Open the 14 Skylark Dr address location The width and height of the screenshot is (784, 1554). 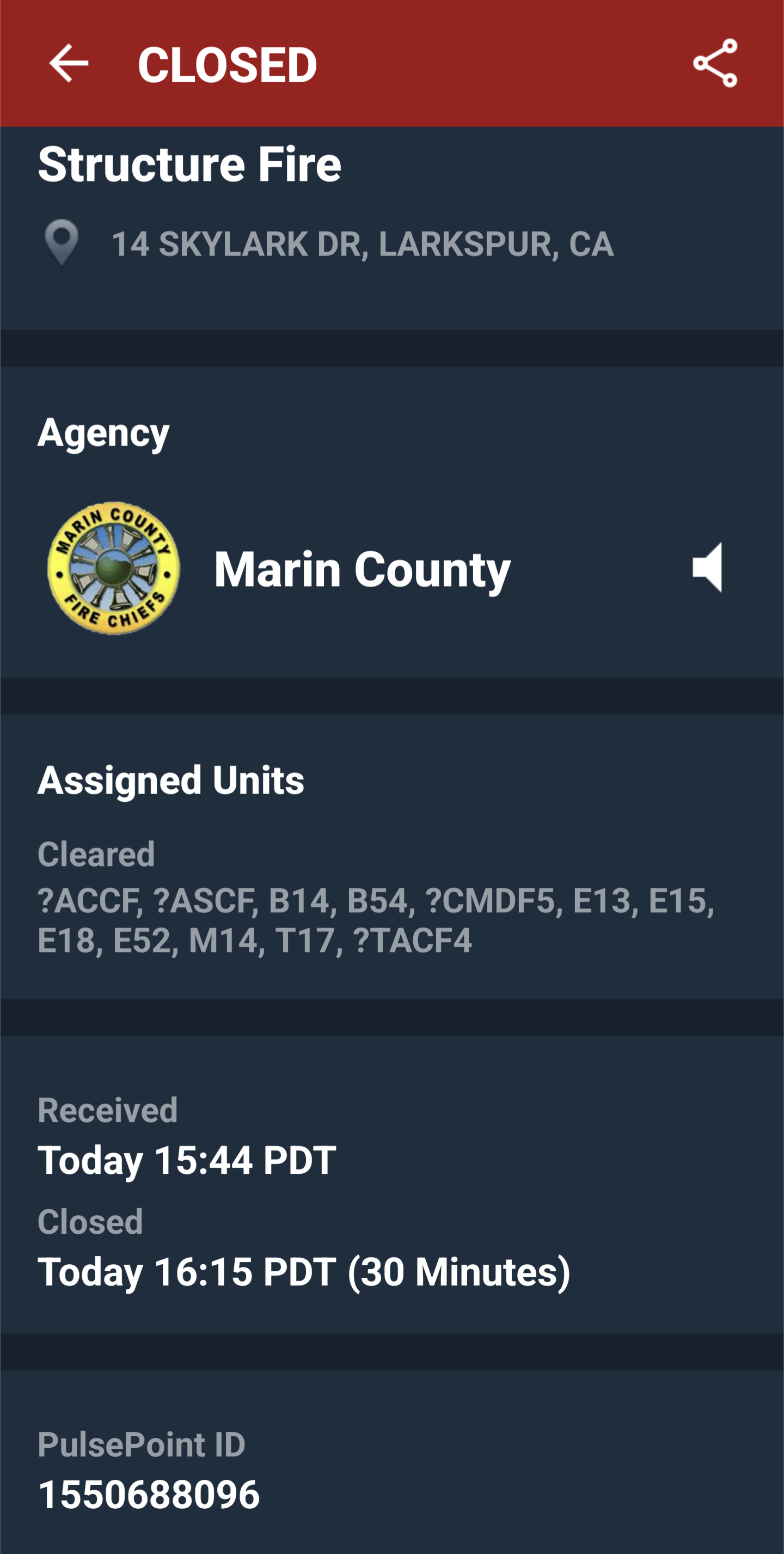click(362, 245)
